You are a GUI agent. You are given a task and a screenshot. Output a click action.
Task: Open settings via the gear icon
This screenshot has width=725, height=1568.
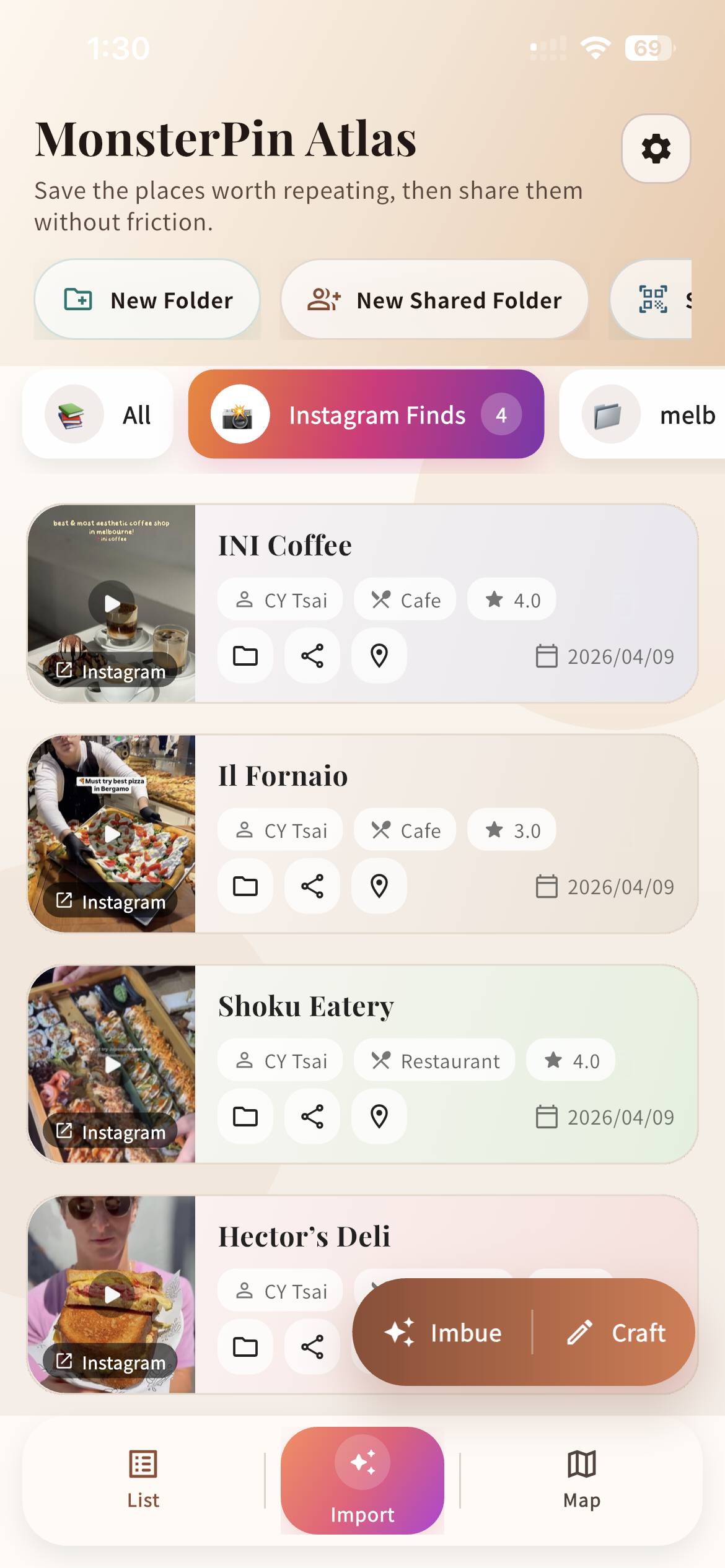click(655, 149)
